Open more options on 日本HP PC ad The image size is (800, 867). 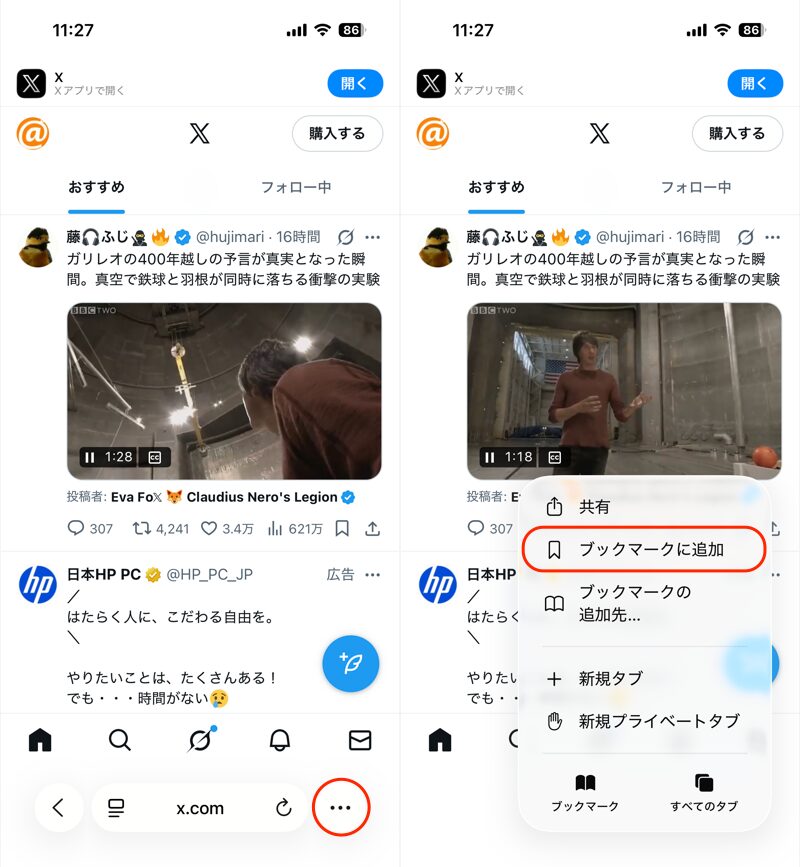pos(373,575)
